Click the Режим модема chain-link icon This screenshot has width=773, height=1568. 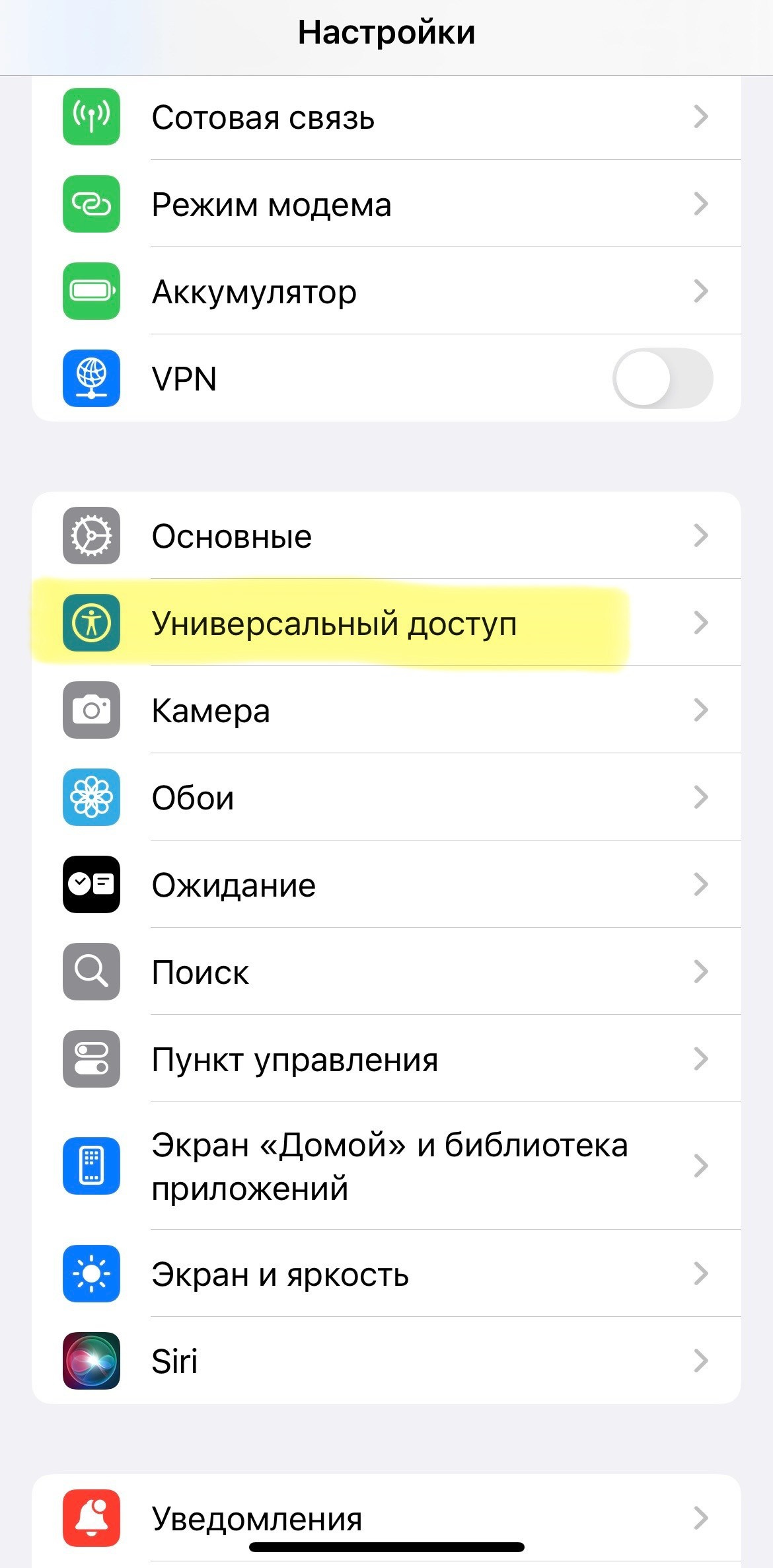[91, 205]
